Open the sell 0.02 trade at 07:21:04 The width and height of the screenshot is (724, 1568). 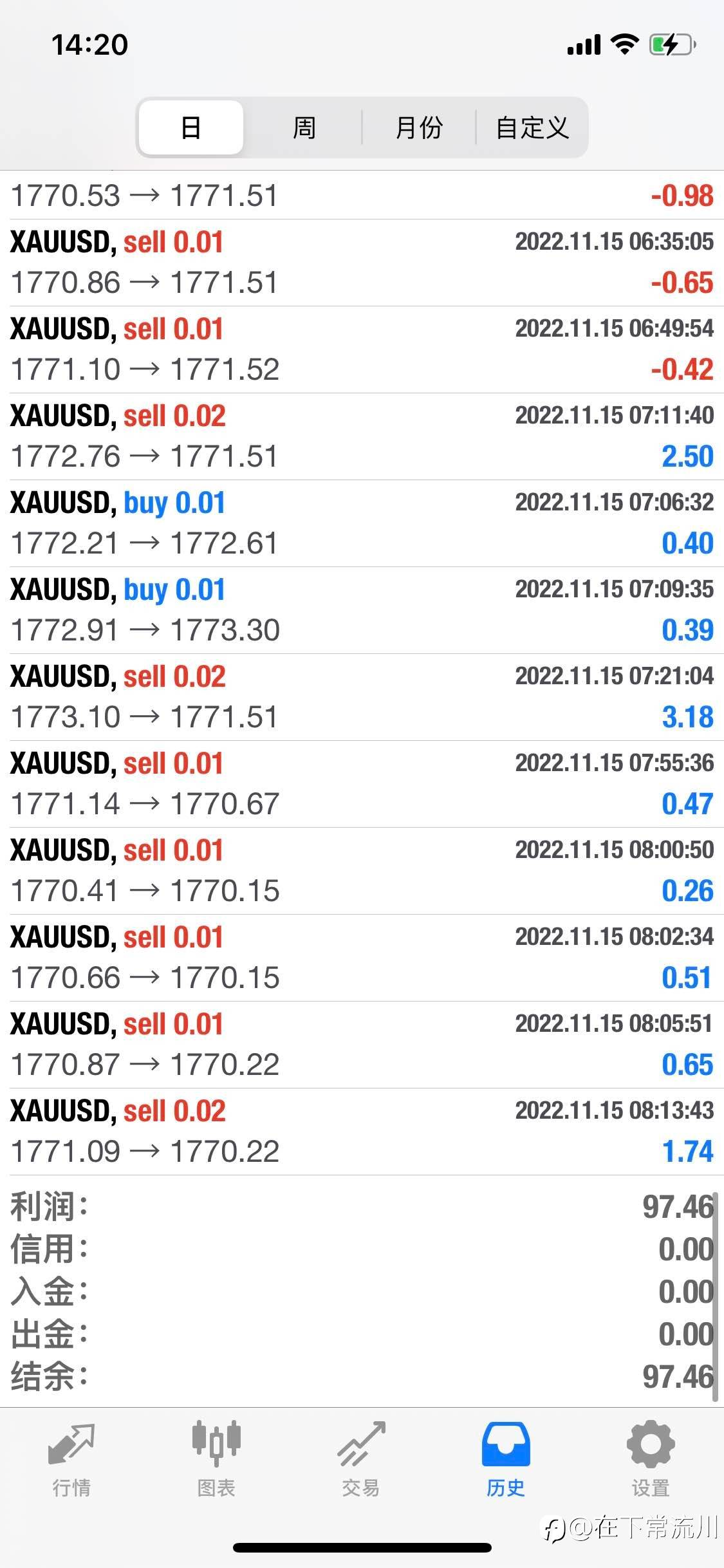(x=362, y=697)
